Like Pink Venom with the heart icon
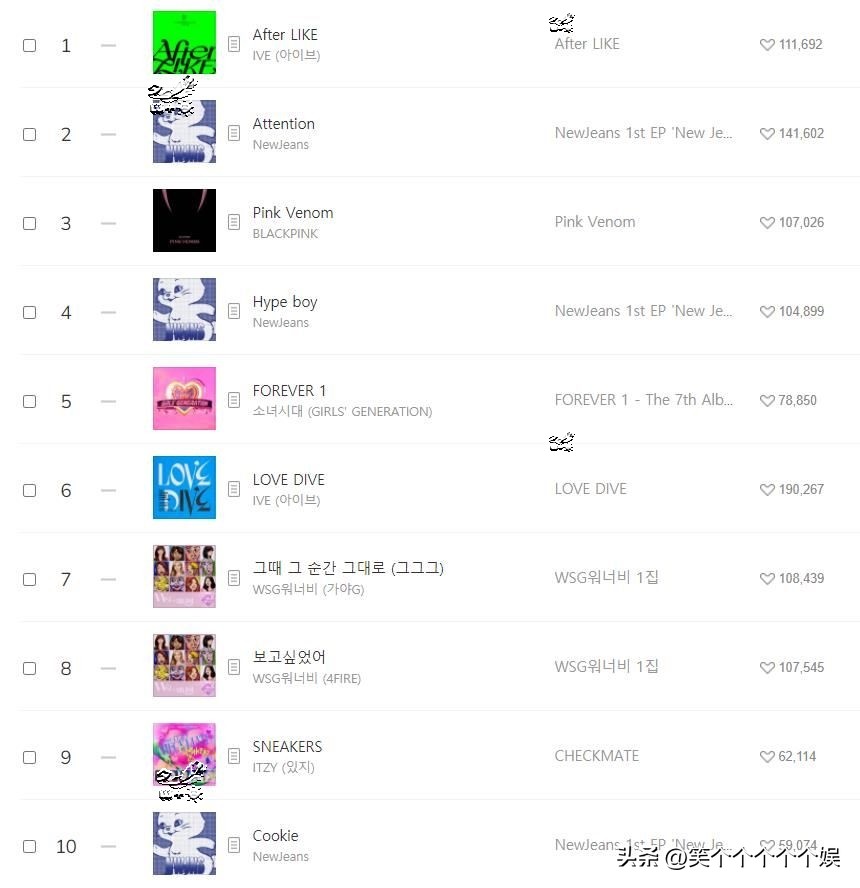 click(x=767, y=223)
